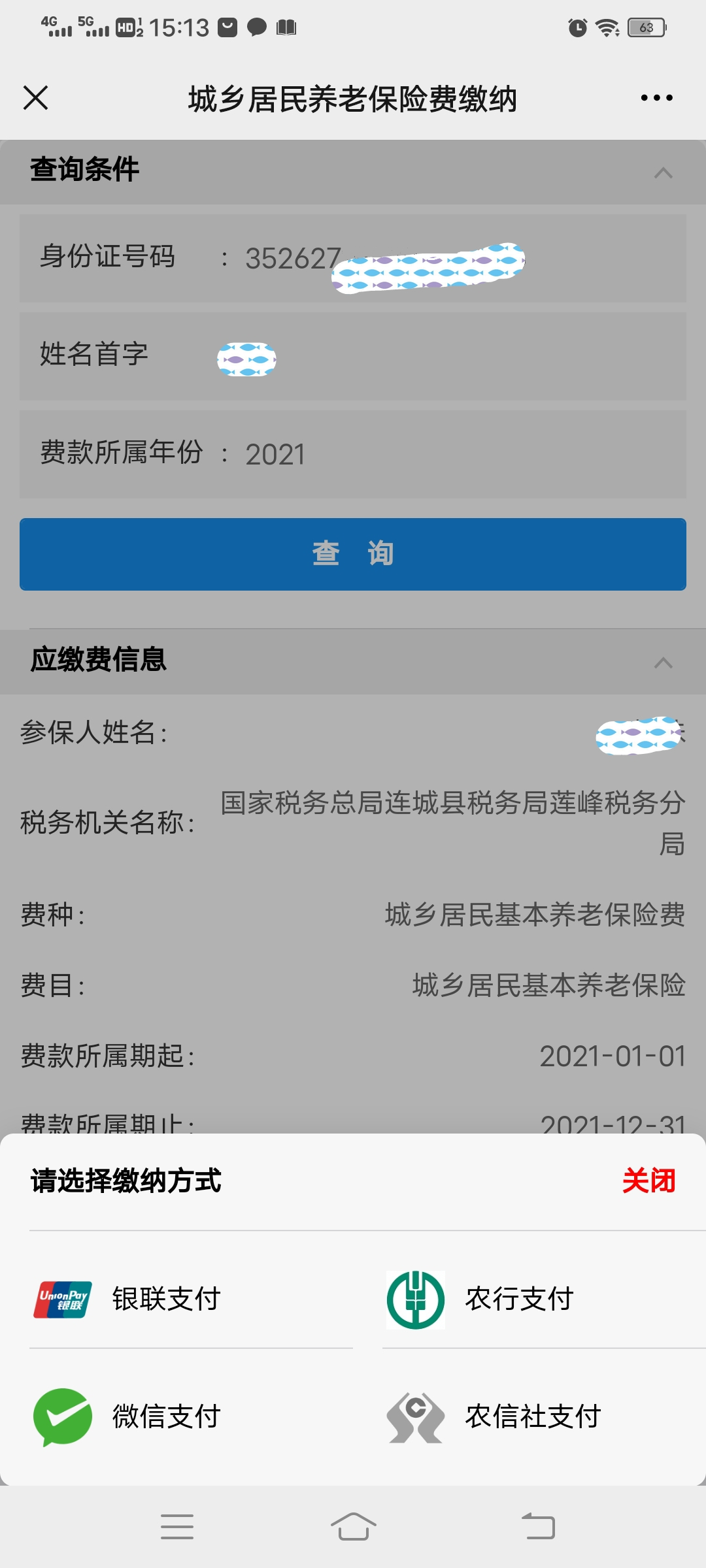Close the web page with the X icon
706x1568 pixels.
coord(35,98)
